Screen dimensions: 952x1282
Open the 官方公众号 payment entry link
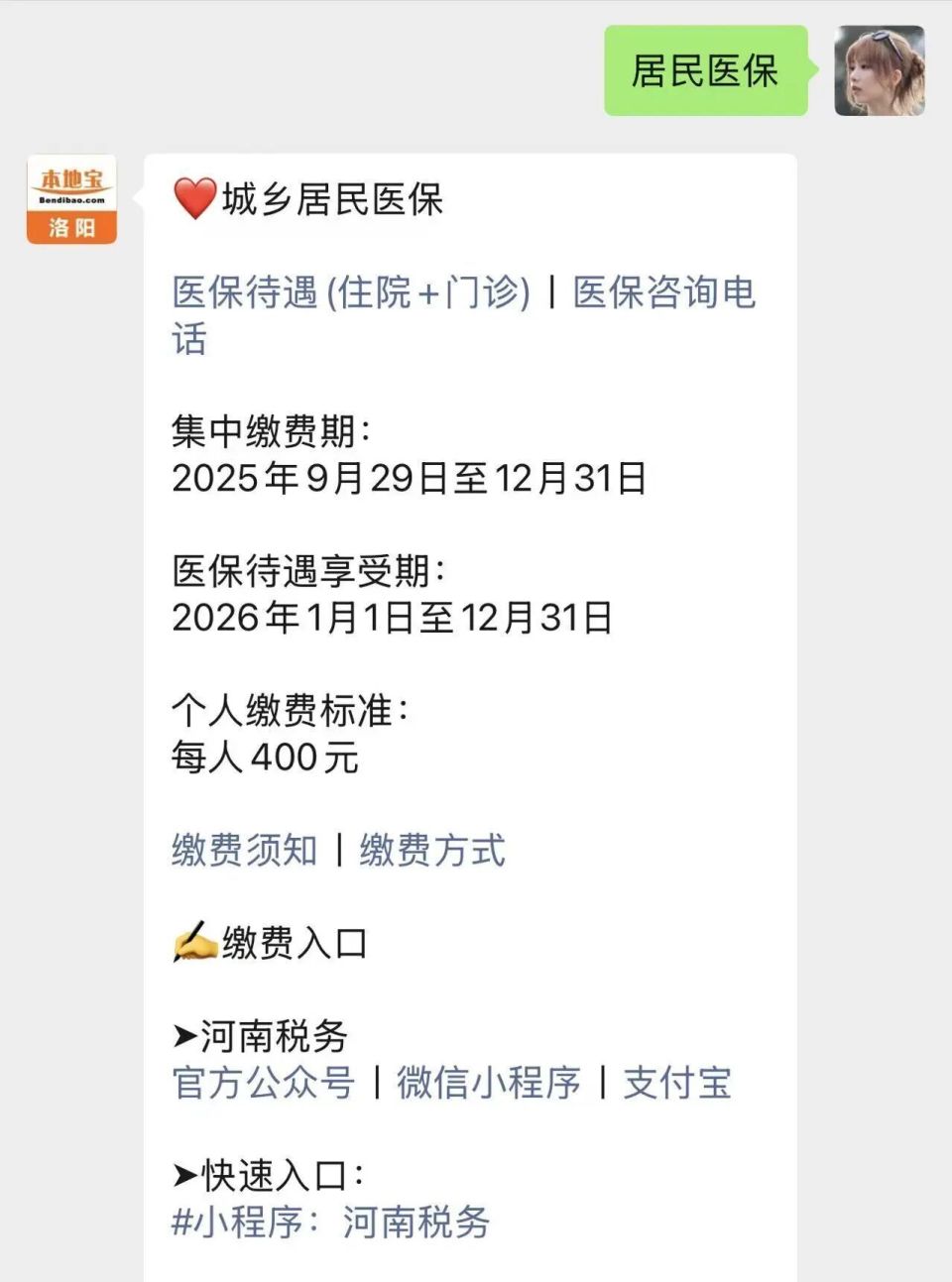tap(263, 1084)
